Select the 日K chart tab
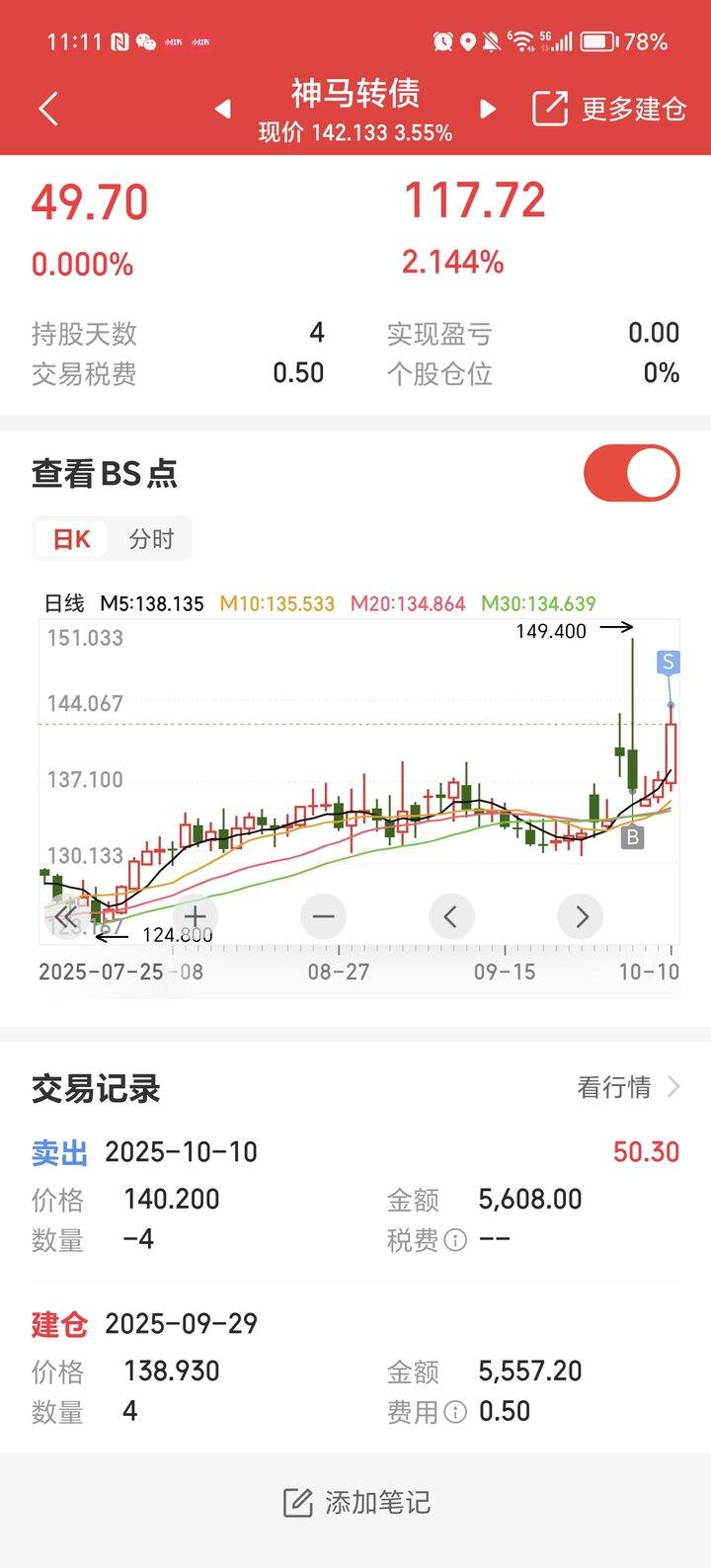This screenshot has width=711, height=1568. click(71, 539)
